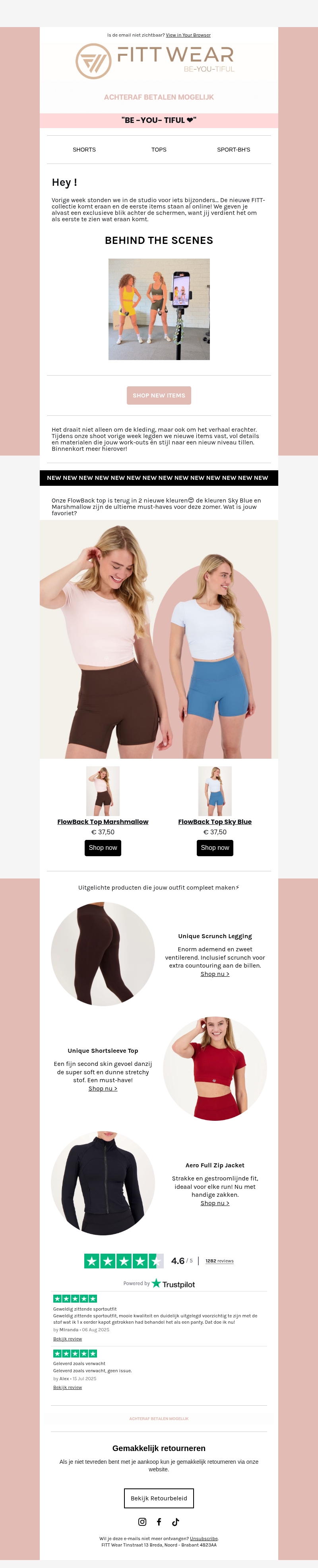
Task: Open View in Your Browser link
Action: tap(188, 35)
